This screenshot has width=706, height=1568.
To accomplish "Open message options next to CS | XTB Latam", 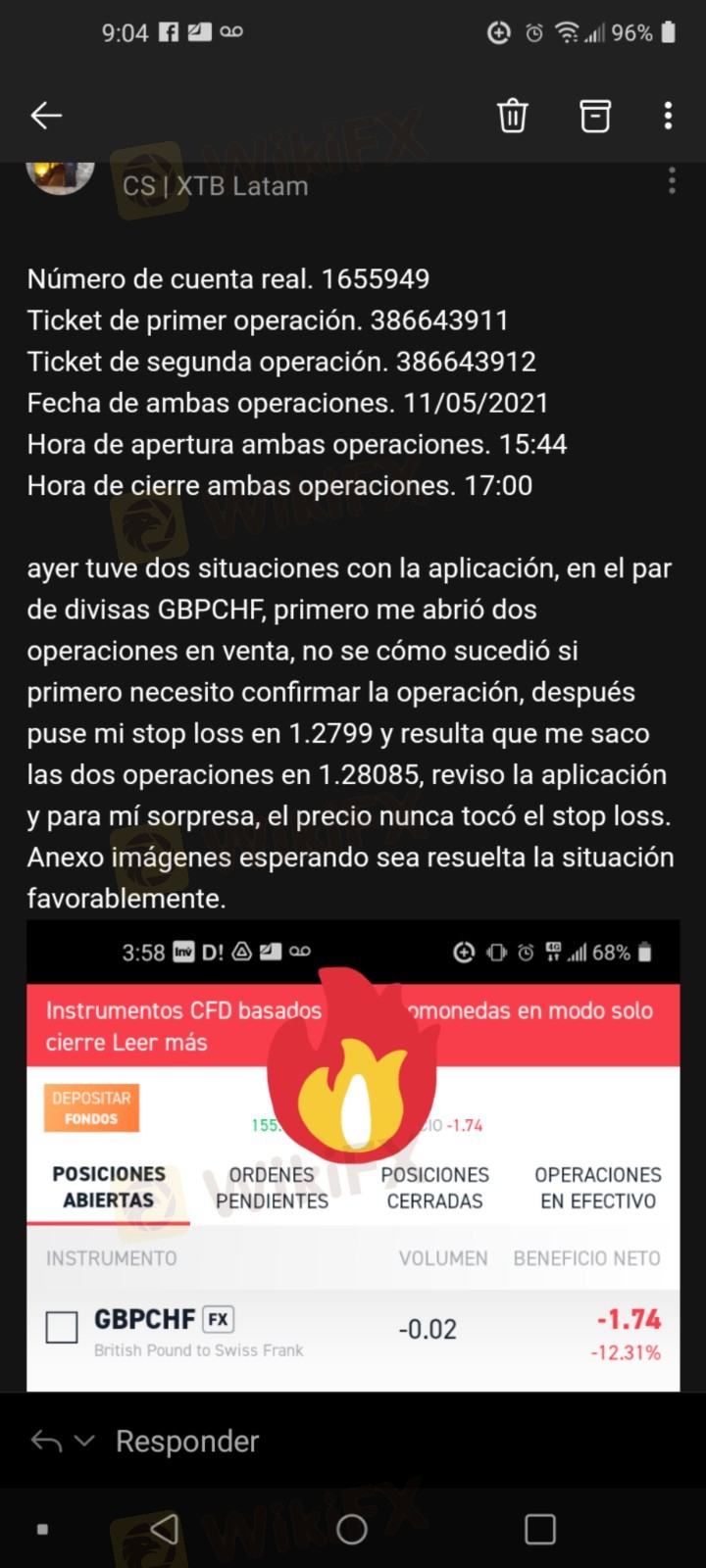I will pos(672,180).
